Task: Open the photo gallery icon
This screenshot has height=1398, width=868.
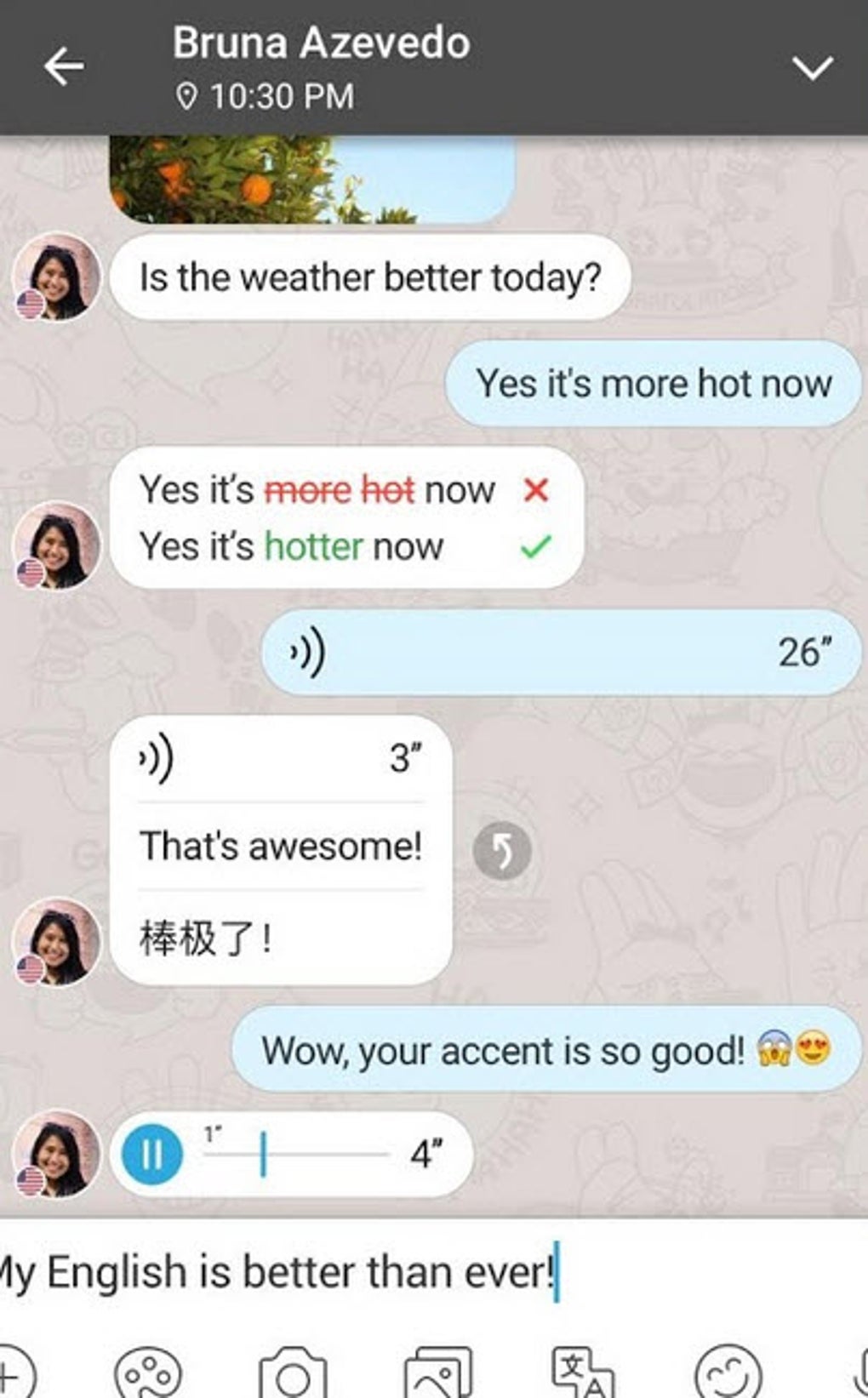Action: pos(438,1373)
